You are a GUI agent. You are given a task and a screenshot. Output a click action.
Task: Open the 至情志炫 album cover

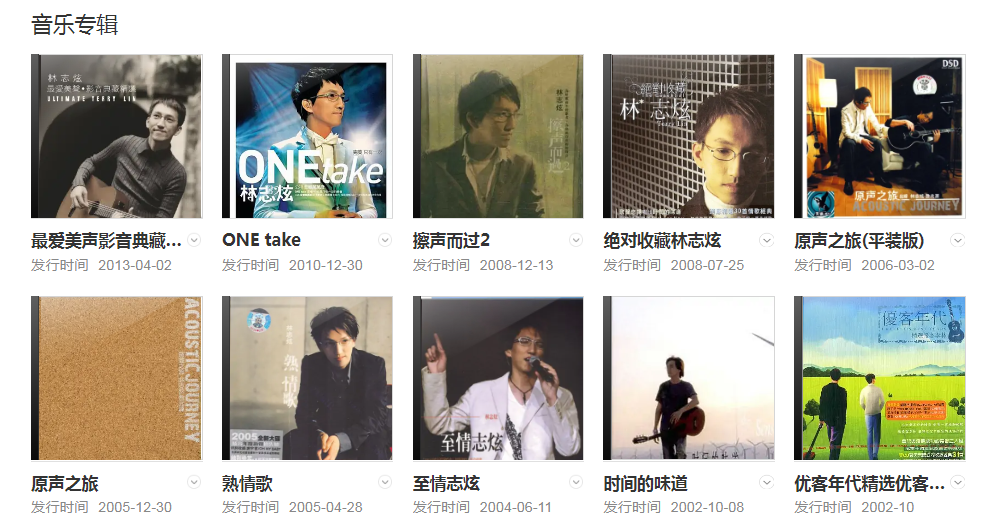coord(499,378)
